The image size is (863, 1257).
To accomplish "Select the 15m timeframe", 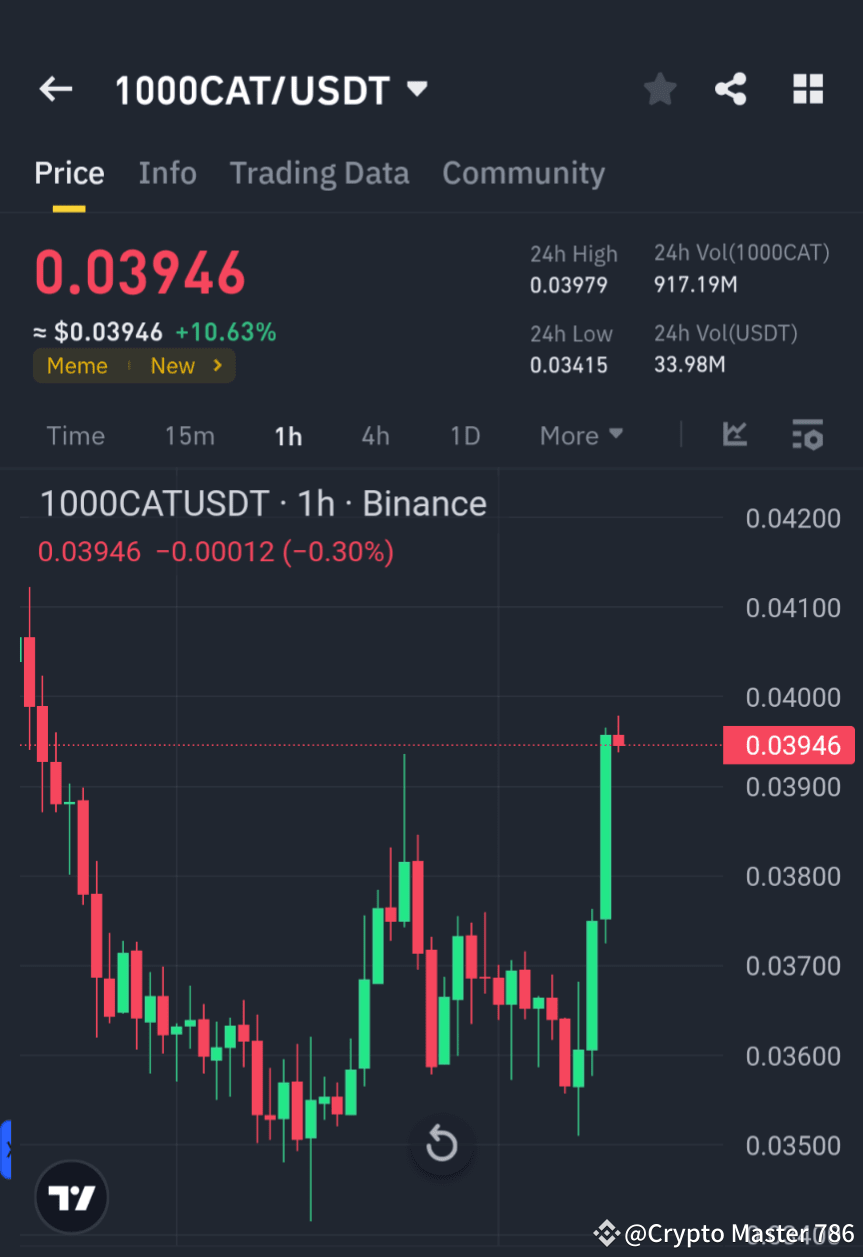I will point(189,435).
